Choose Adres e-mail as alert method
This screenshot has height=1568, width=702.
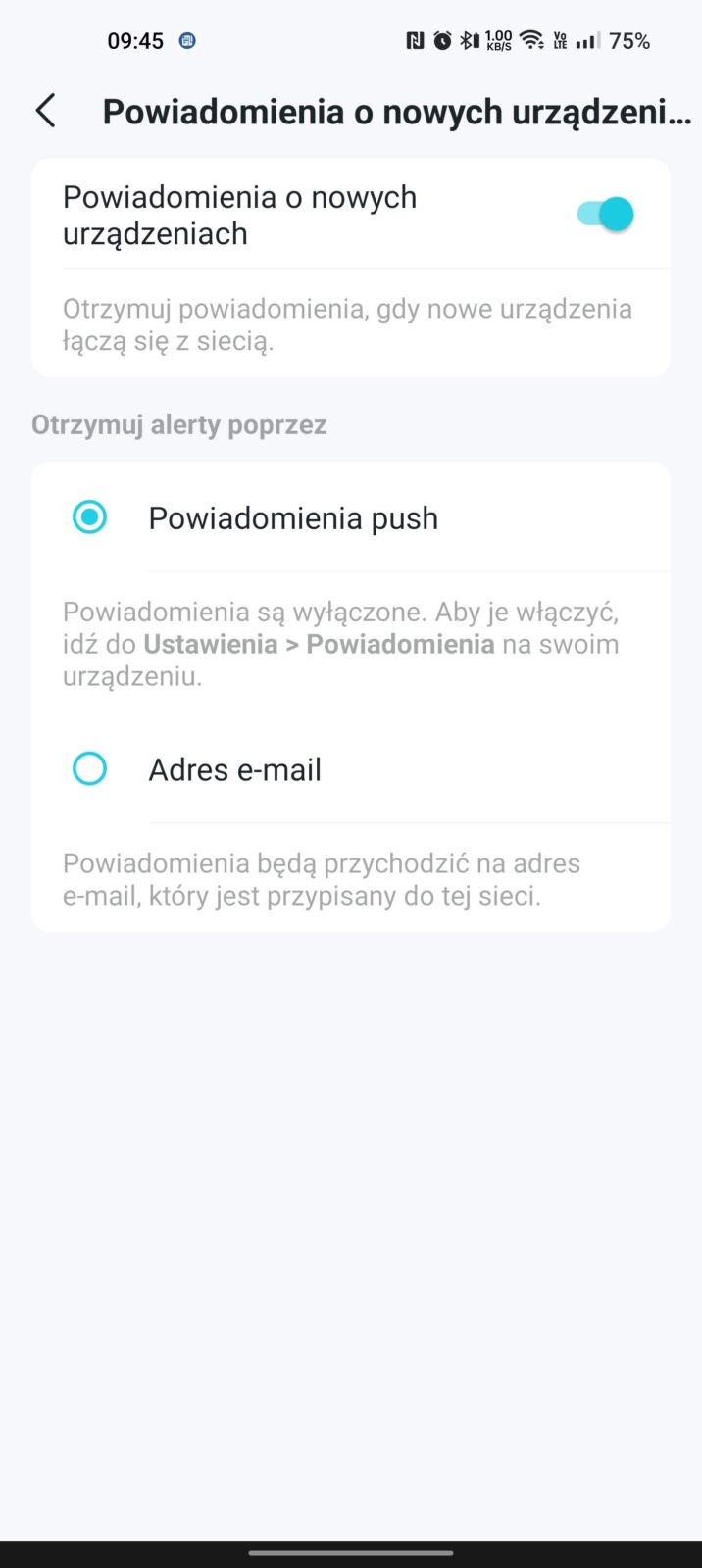[x=89, y=769]
